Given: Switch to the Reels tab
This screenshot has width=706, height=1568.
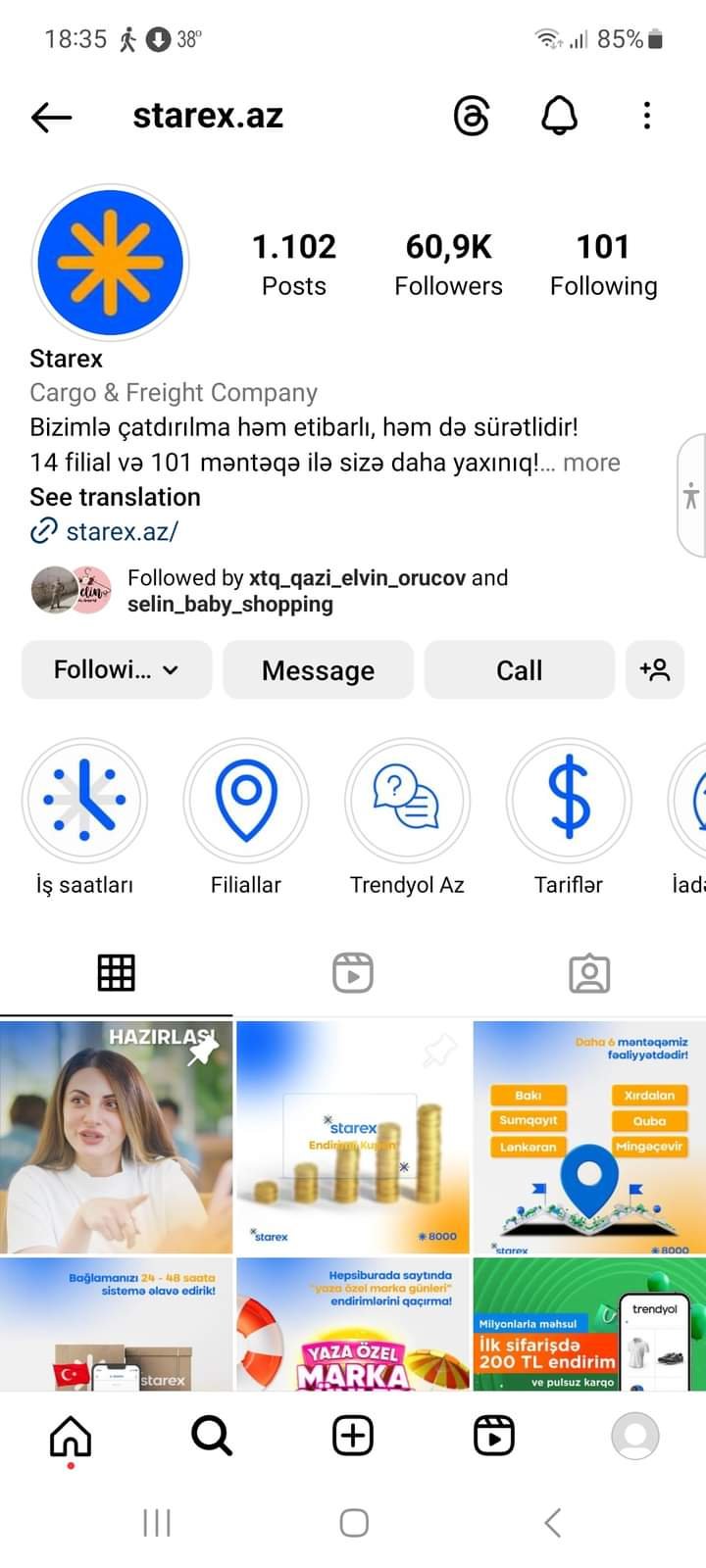Looking at the screenshot, I should [353, 973].
